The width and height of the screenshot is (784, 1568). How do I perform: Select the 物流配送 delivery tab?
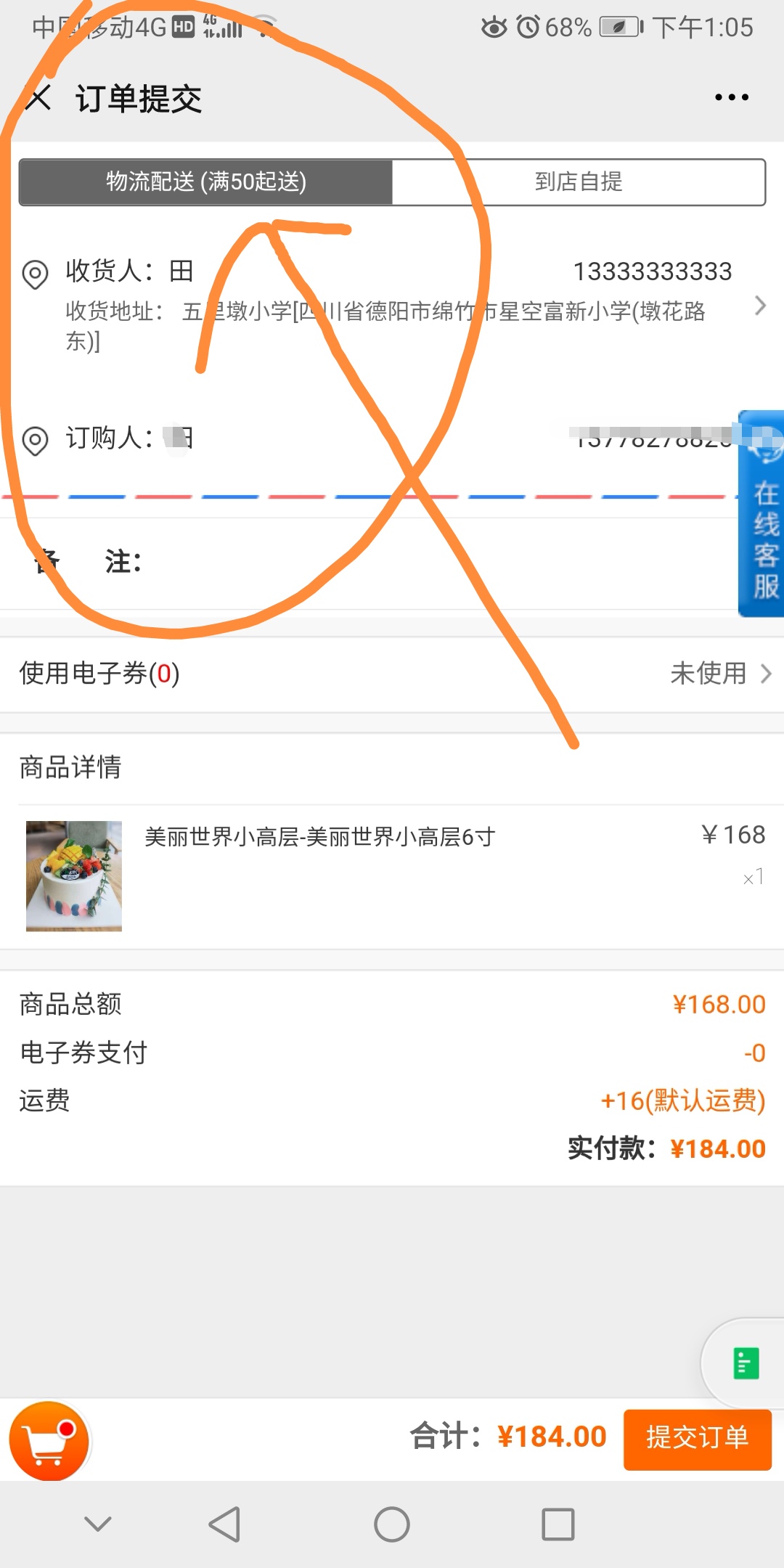click(206, 181)
